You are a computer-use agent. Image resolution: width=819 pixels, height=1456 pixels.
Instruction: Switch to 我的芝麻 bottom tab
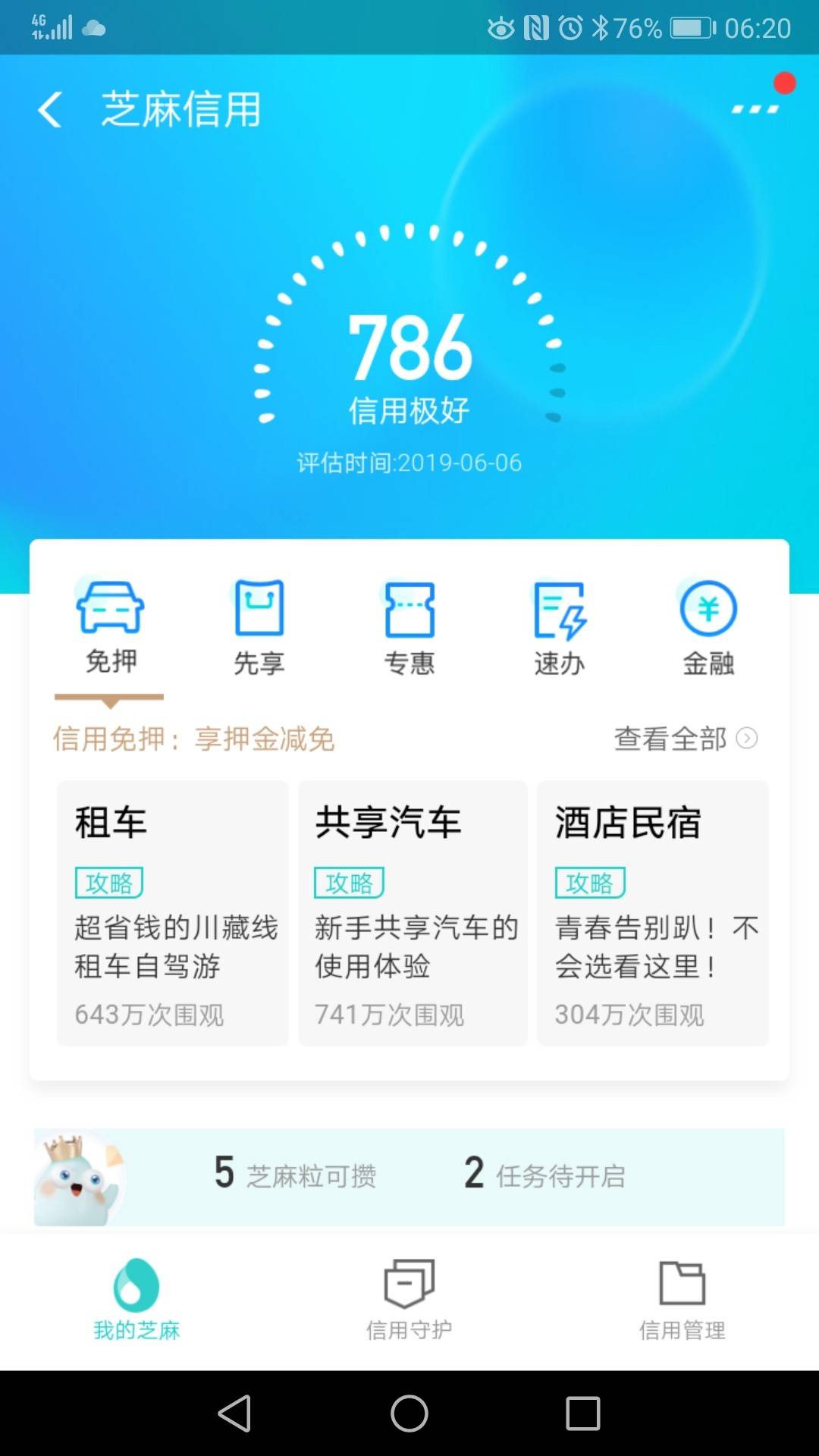[x=136, y=1300]
